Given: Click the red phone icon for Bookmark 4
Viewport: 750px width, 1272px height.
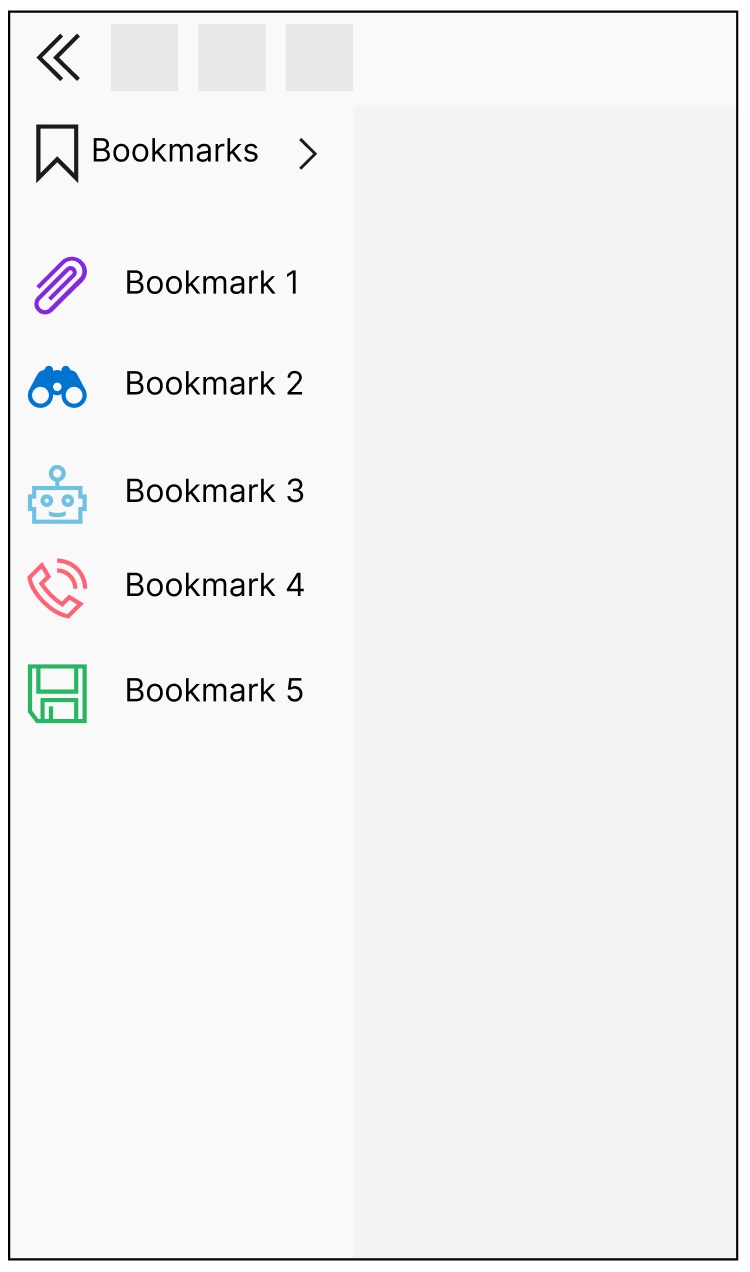Looking at the screenshot, I should (57, 585).
